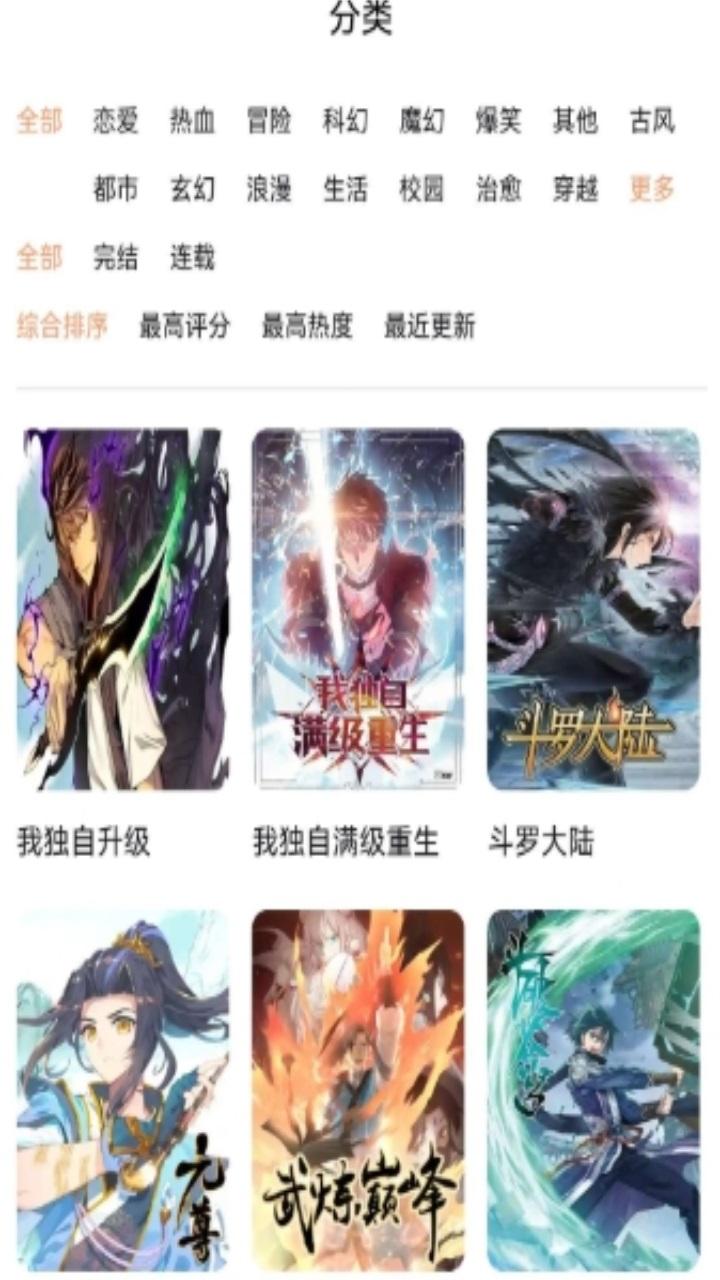Open the 武炼巅峰 comic cover

(x=358, y=1090)
